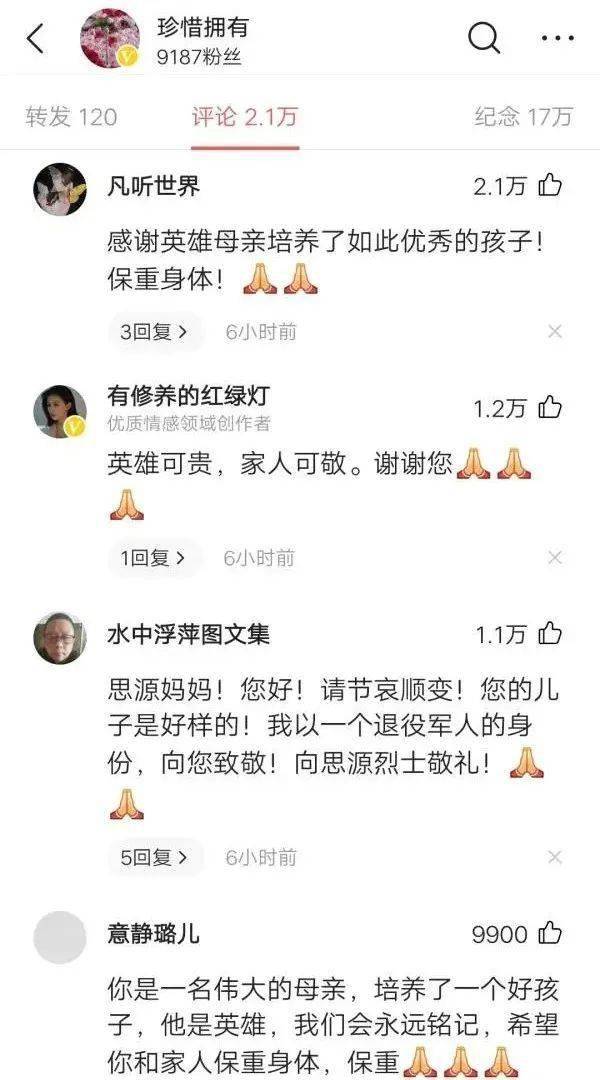
Task: Go back using the top-left arrow
Action: [35, 39]
